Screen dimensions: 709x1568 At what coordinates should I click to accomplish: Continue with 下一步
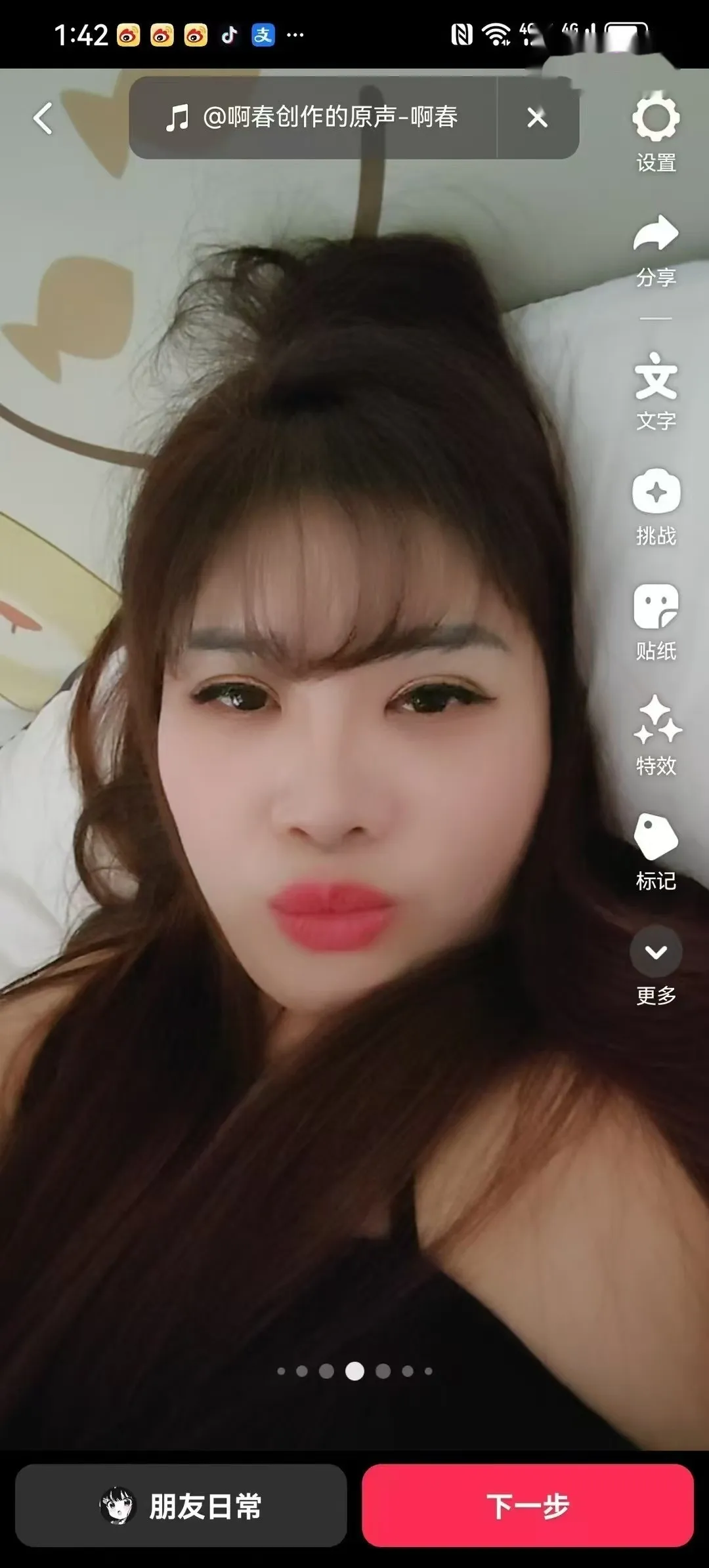[528, 1506]
